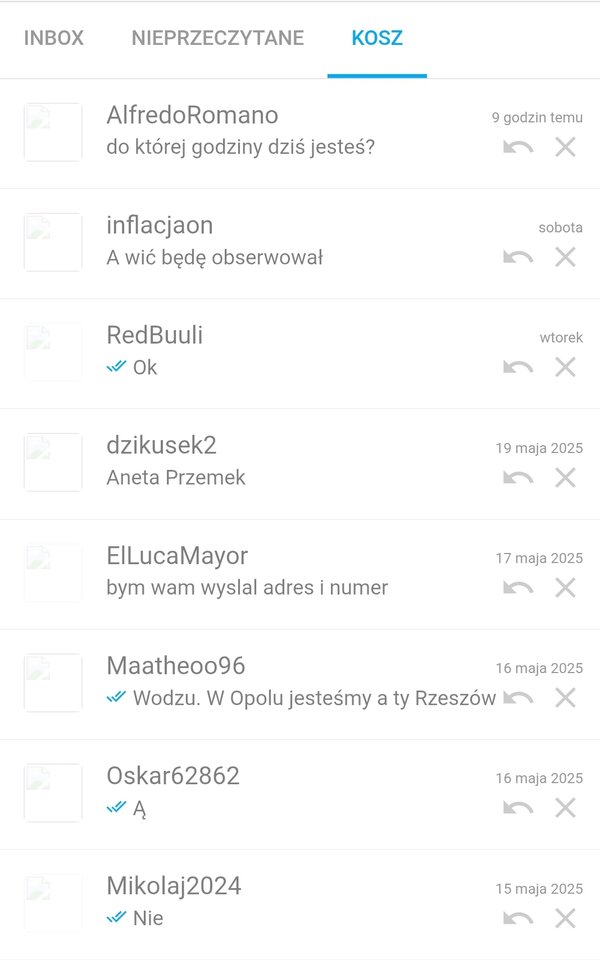Delete the Maatheoo96 conversation
Image resolution: width=600 pixels, height=960 pixels.
point(565,698)
